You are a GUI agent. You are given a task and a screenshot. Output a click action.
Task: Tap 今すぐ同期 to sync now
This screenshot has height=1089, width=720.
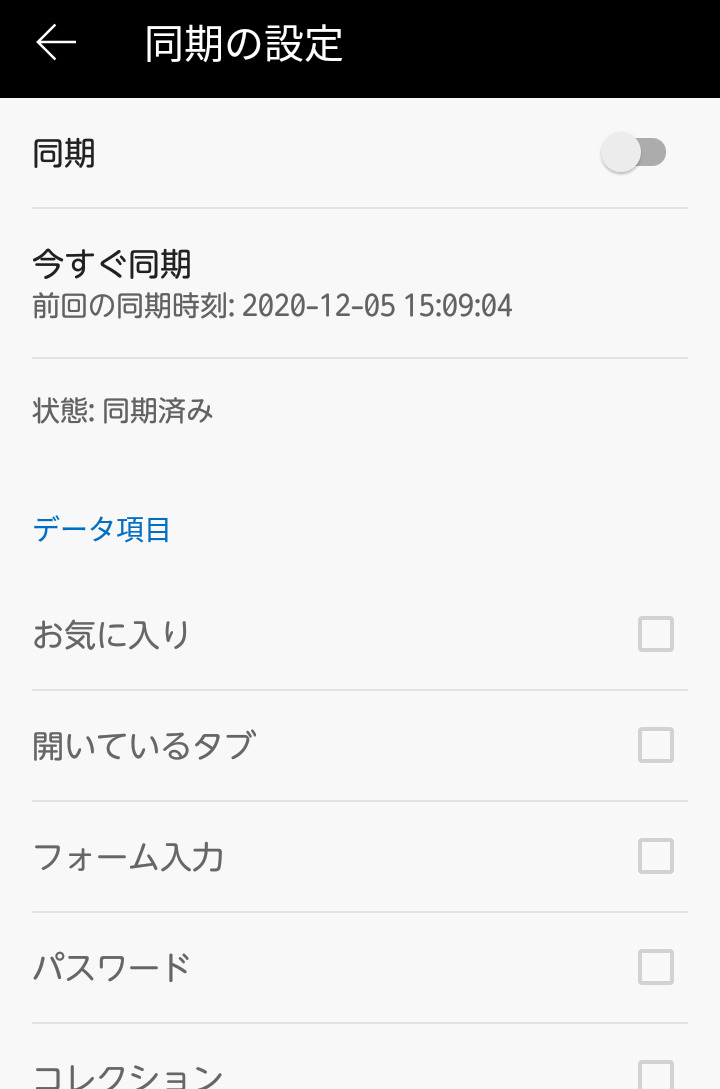coord(112,265)
